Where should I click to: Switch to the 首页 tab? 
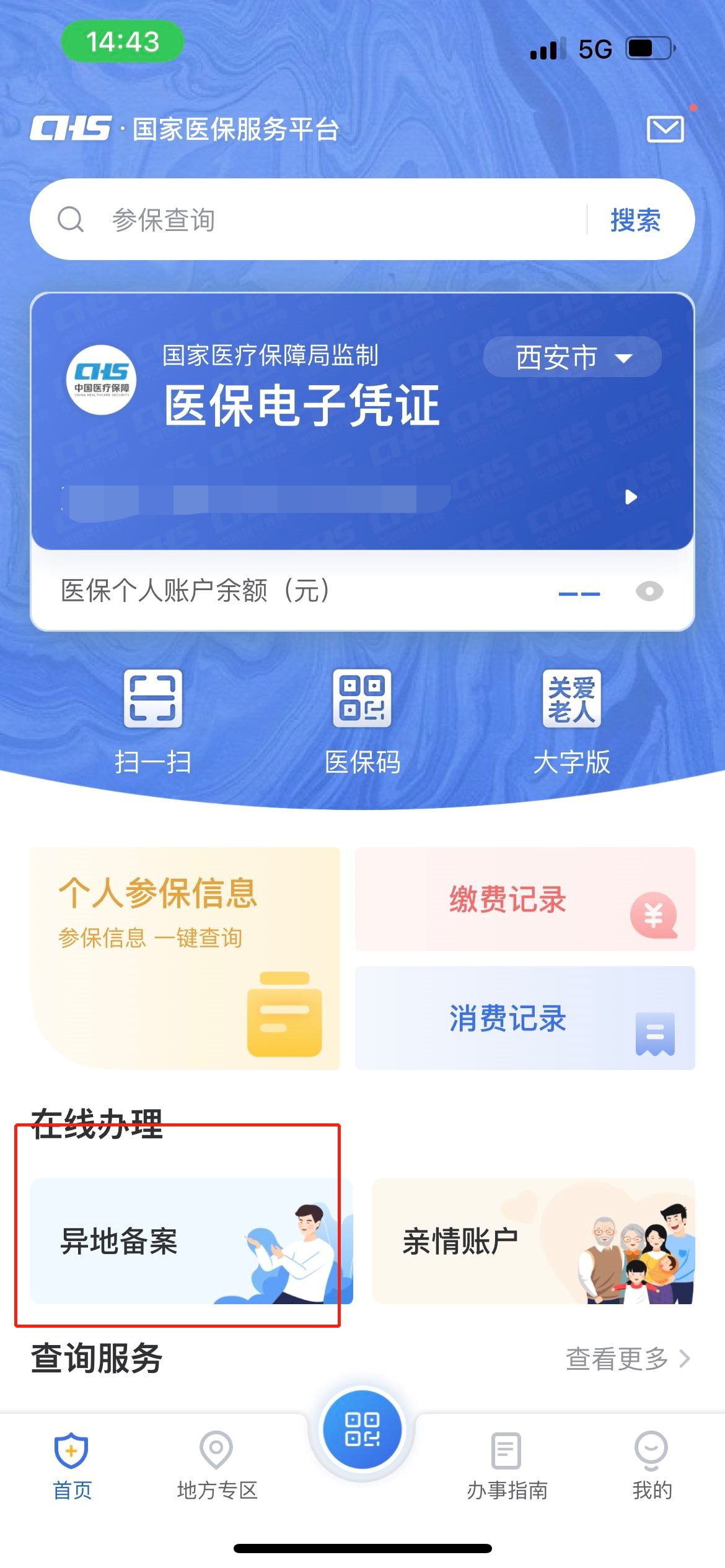[x=72, y=1465]
